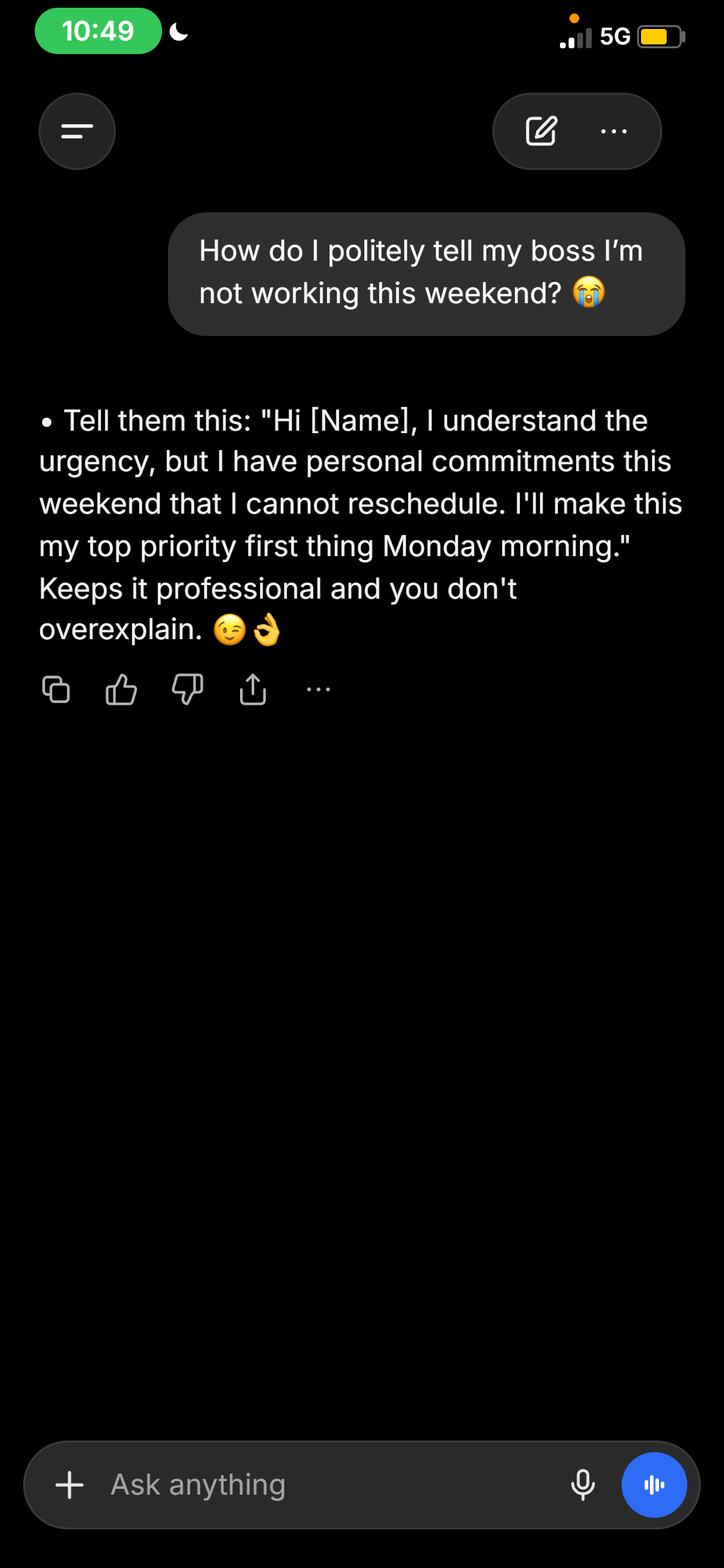Screen dimensions: 724x1568
Task: Launch voice mode with blue button
Action: tap(654, 1485)
